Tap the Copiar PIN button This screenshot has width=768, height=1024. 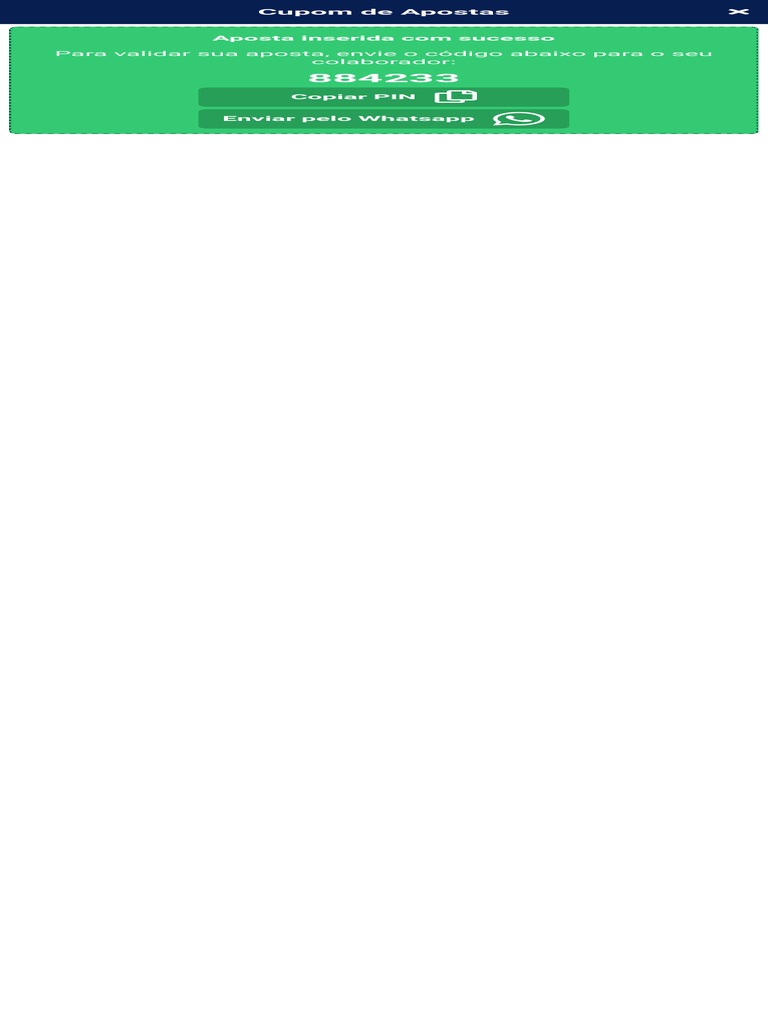(x=383, y=97)
